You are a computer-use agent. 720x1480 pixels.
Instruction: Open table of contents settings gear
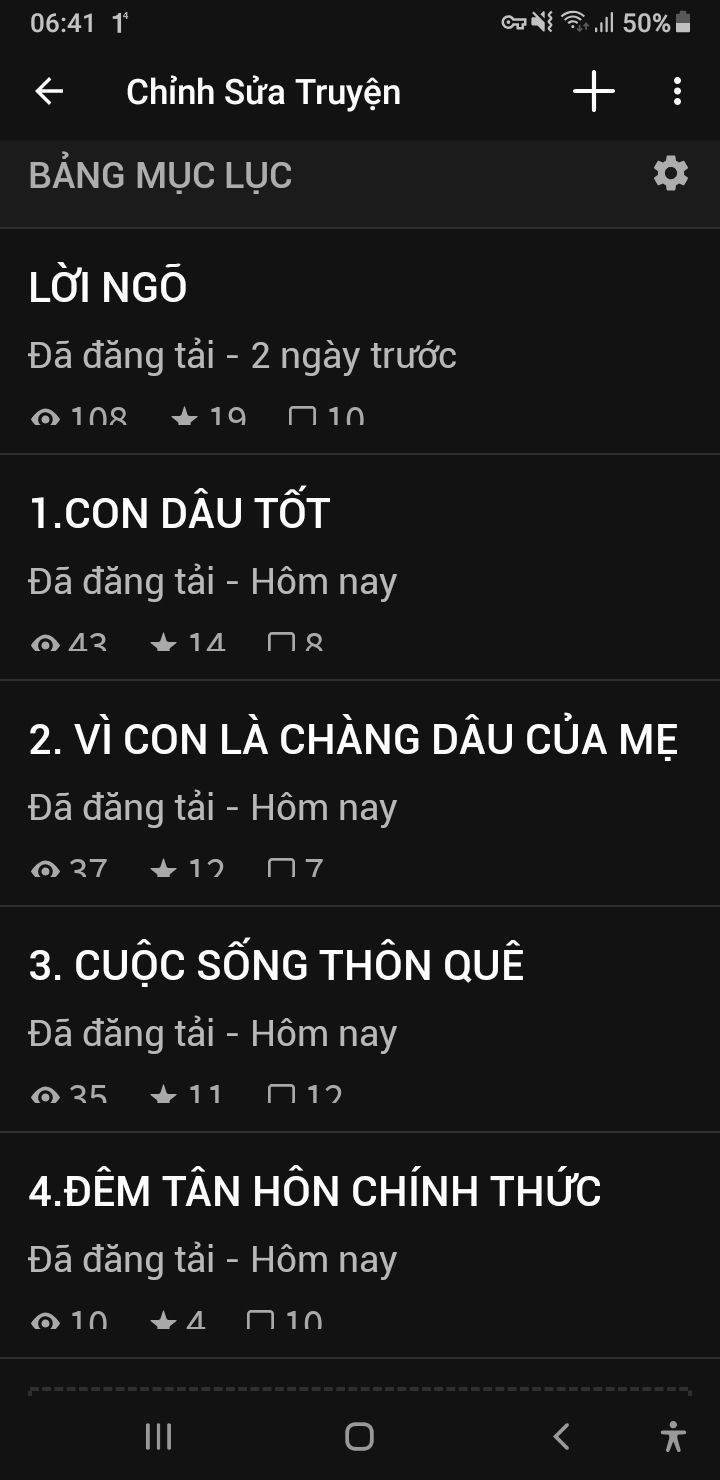click(x=670, y=174)
